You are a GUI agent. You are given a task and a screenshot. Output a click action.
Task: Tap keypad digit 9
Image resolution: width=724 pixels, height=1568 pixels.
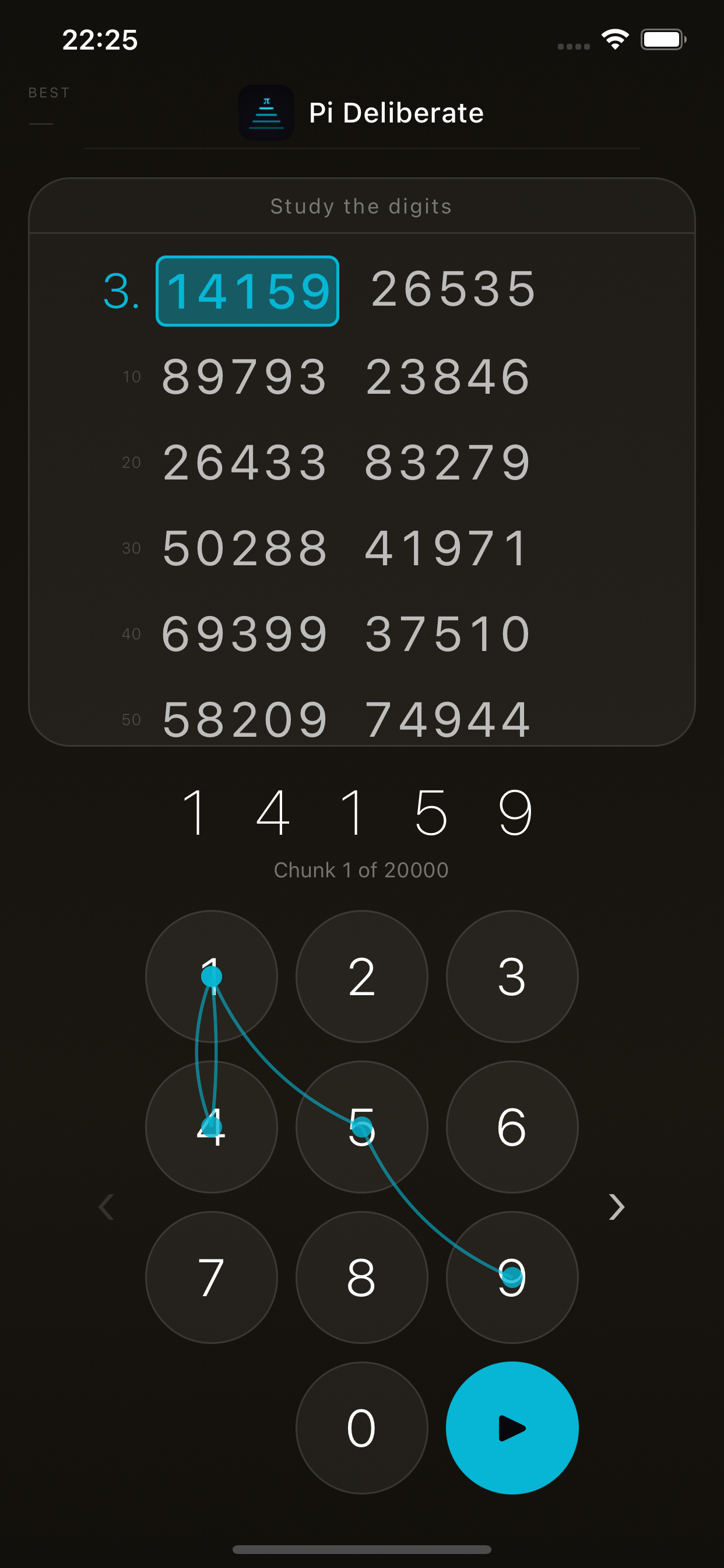[512, 1277]
